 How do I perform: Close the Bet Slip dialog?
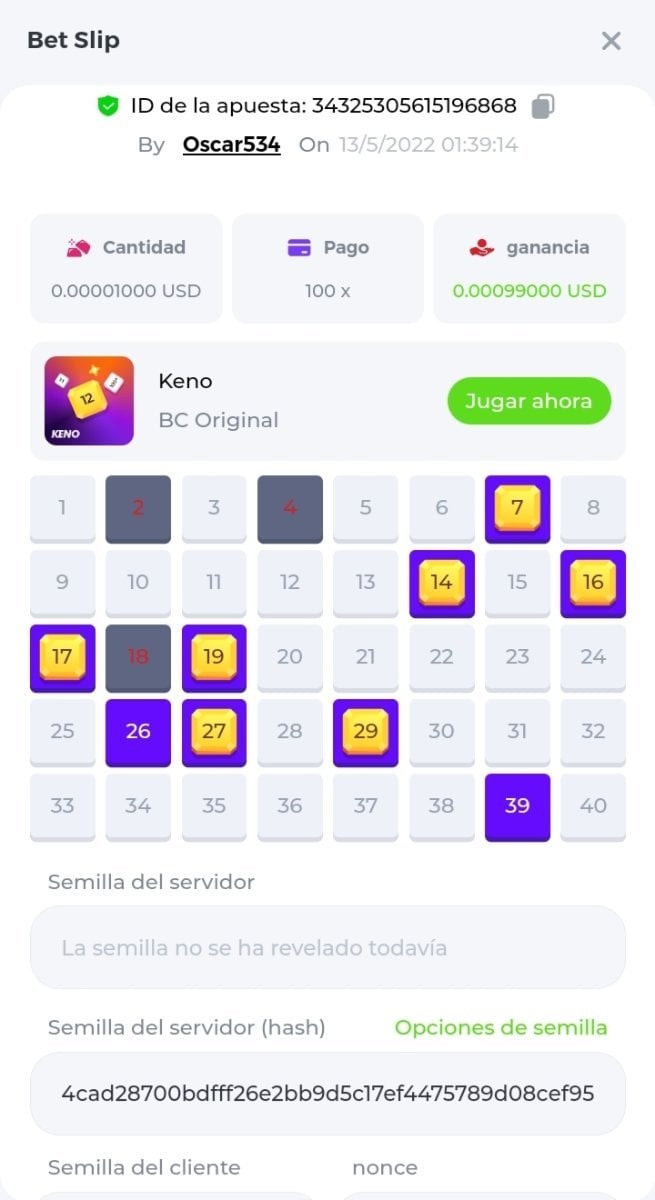click(x=611, y=41)
